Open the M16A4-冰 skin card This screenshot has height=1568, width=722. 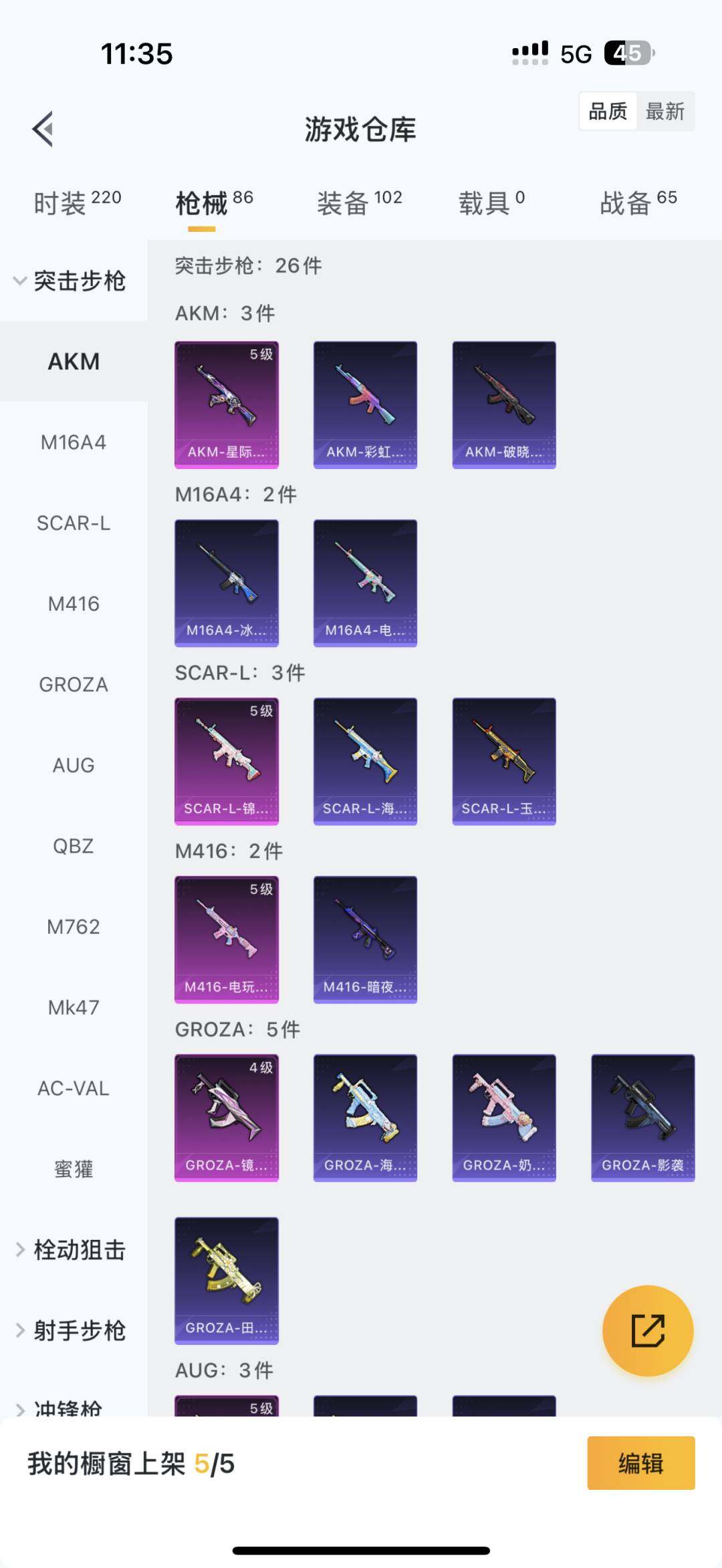click(x=227, y=583)
